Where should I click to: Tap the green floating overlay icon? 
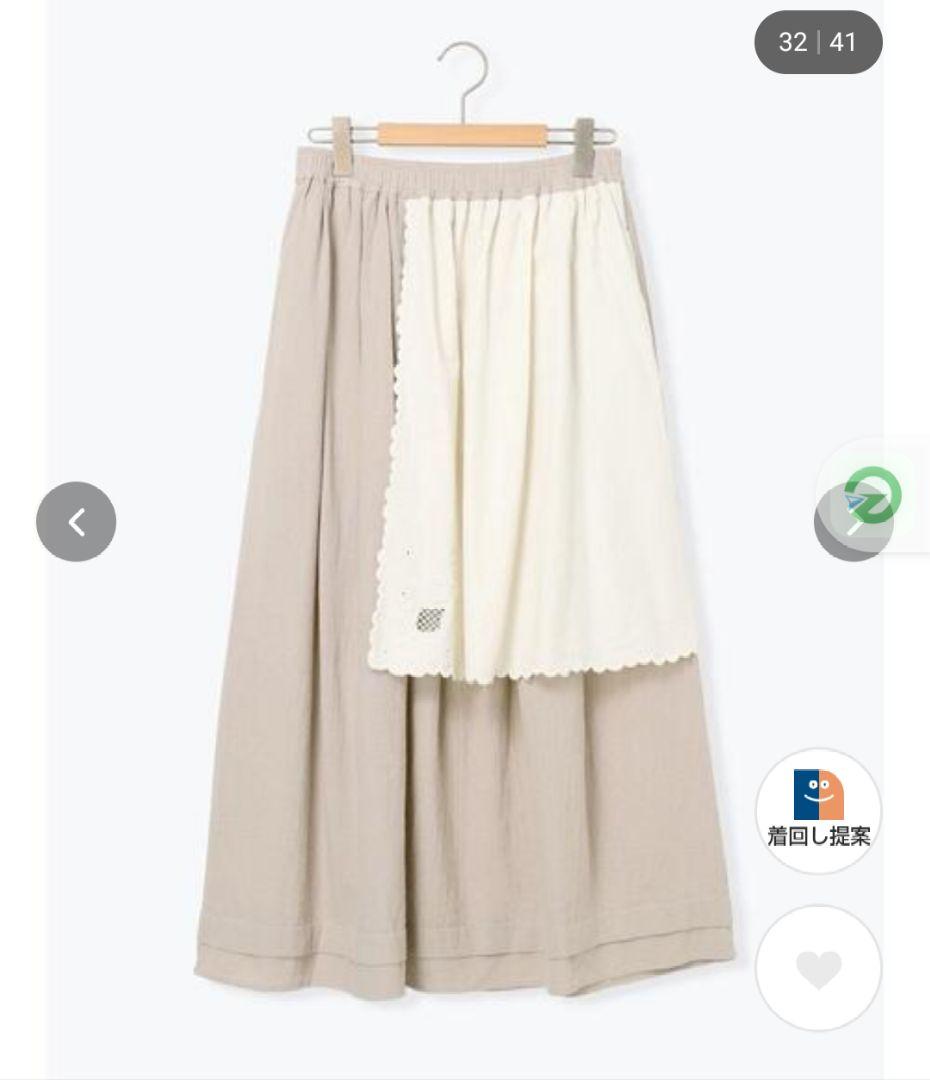point(873,494)
